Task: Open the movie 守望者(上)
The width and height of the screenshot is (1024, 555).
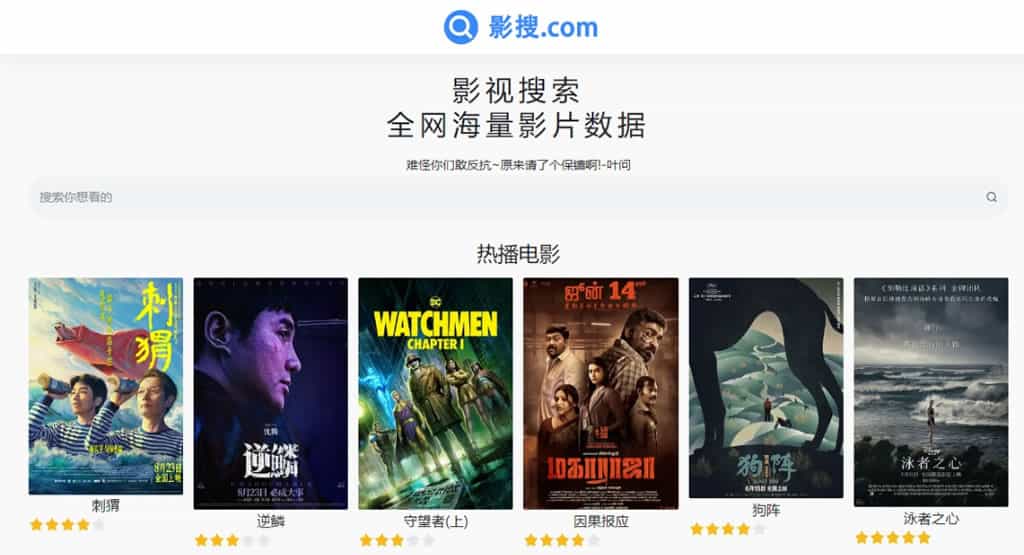Action: (x=435, y=393)
